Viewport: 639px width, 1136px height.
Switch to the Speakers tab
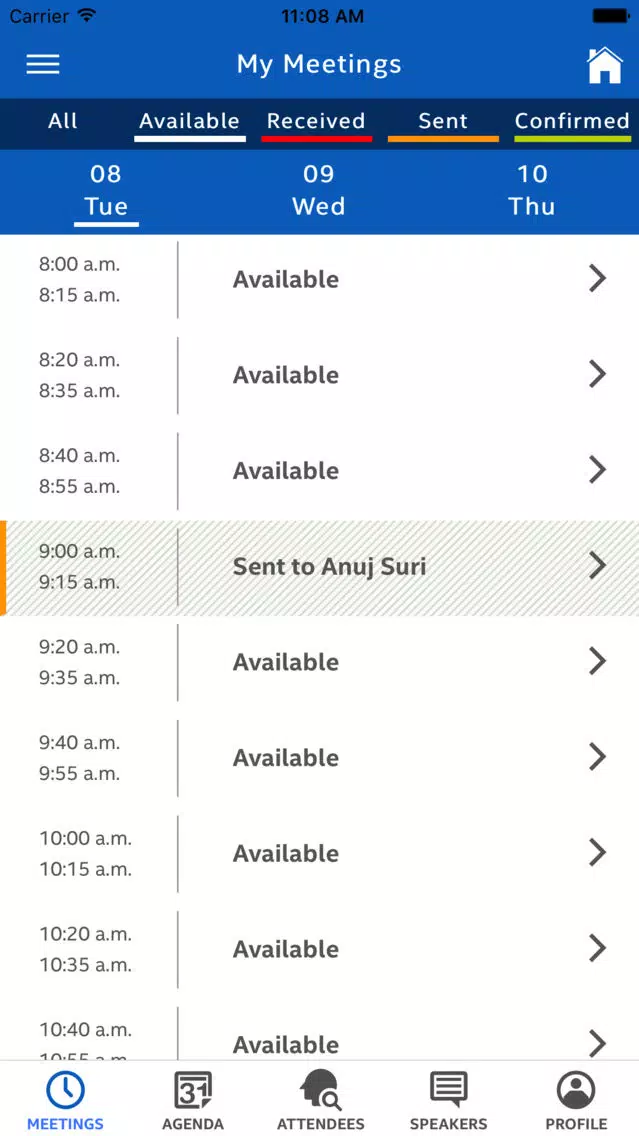click(448, 1100)
